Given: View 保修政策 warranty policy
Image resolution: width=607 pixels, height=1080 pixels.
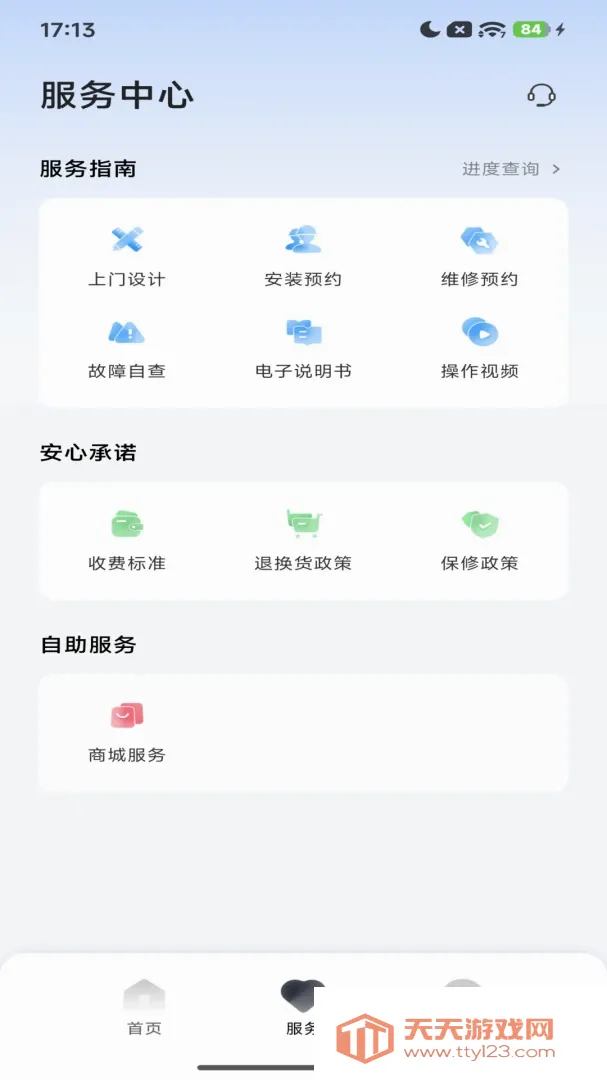Looking at the screenshot, I should tap(480, 541).
